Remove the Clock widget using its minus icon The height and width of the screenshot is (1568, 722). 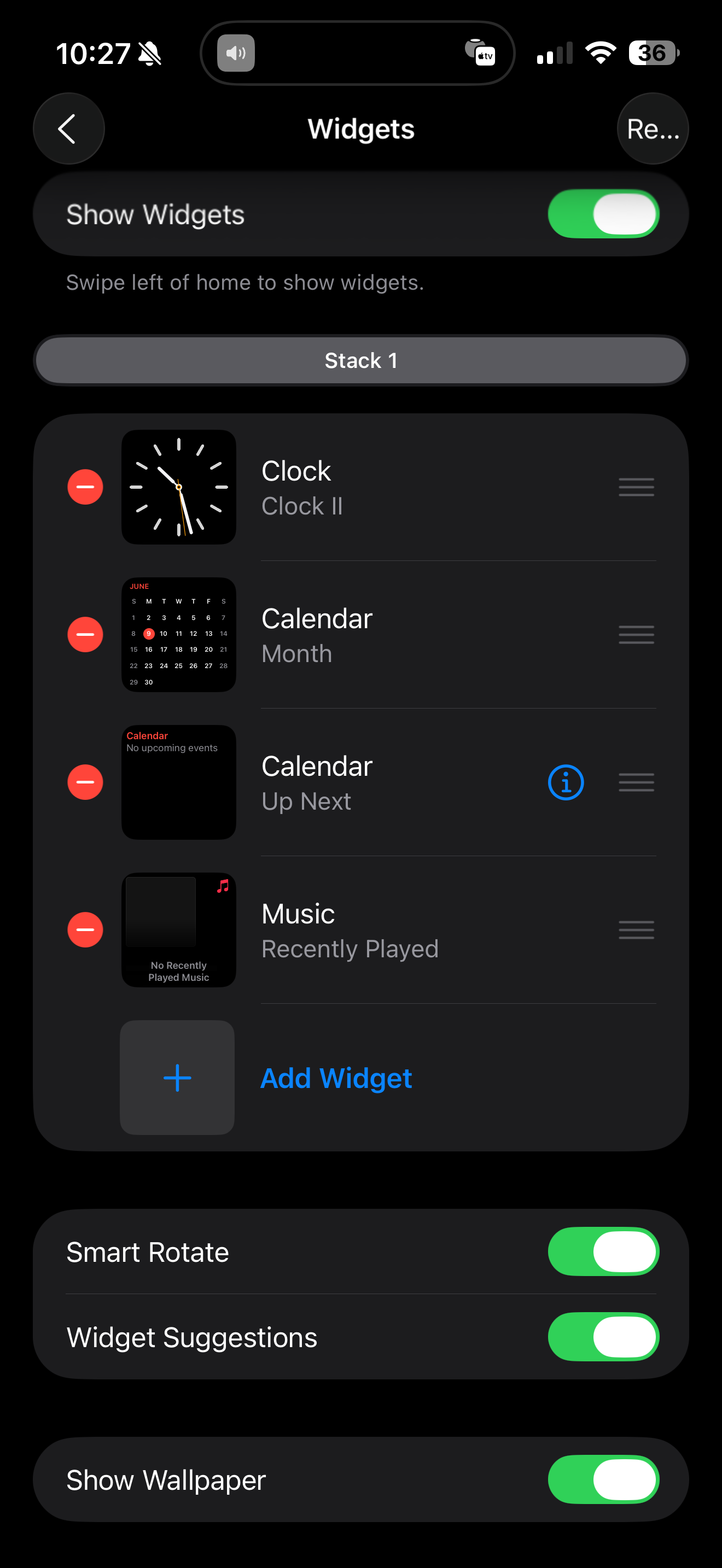(85, 487)
